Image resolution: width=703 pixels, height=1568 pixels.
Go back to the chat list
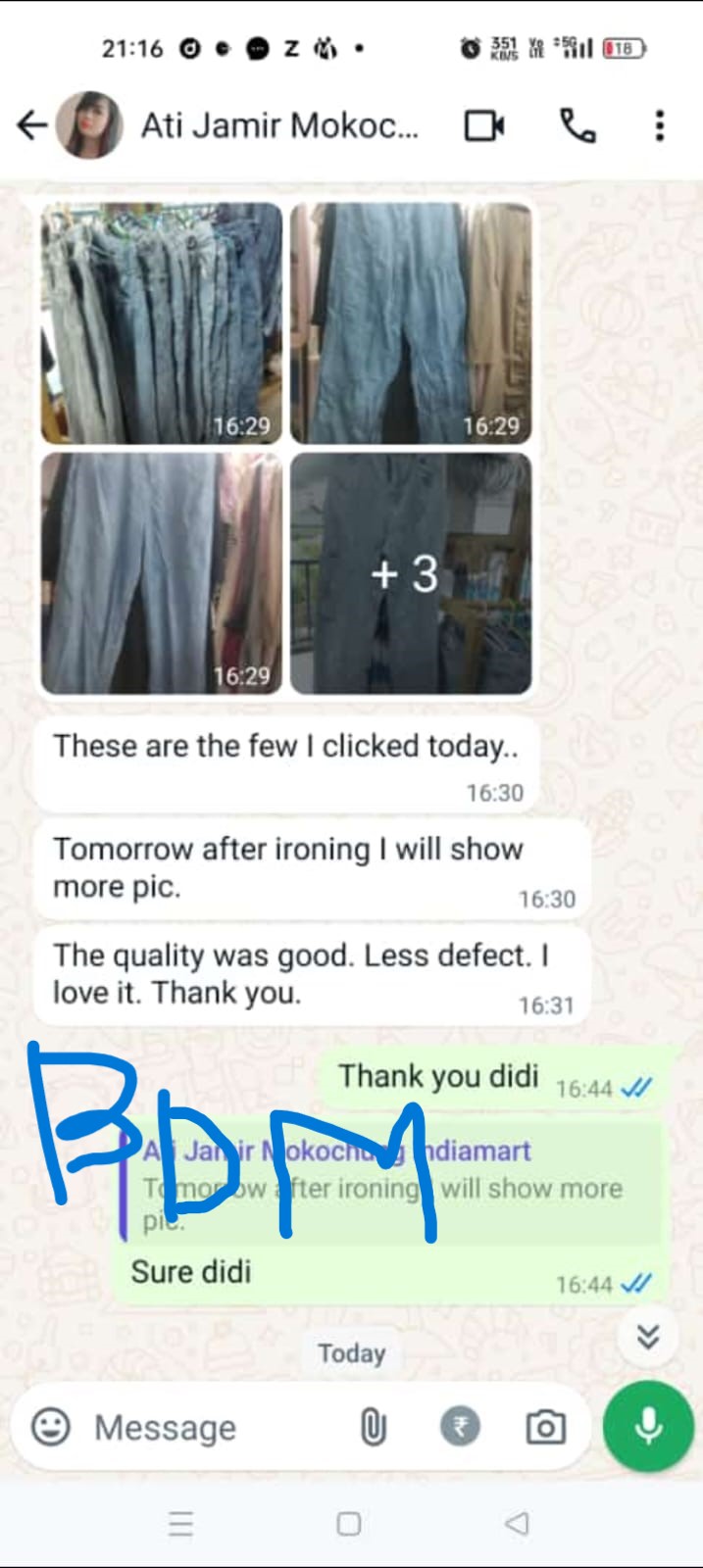tap(32, 125)
